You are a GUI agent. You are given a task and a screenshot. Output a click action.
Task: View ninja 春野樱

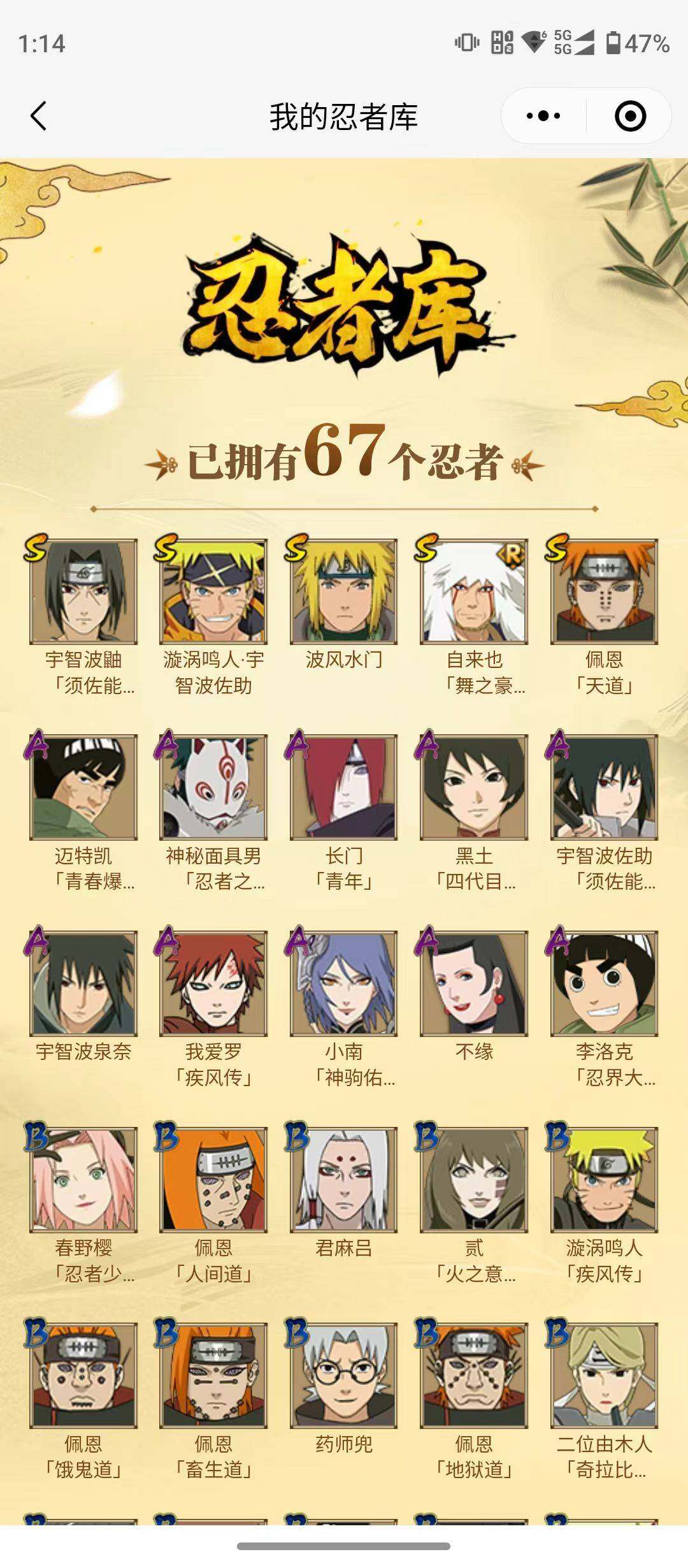(83, 1179)
